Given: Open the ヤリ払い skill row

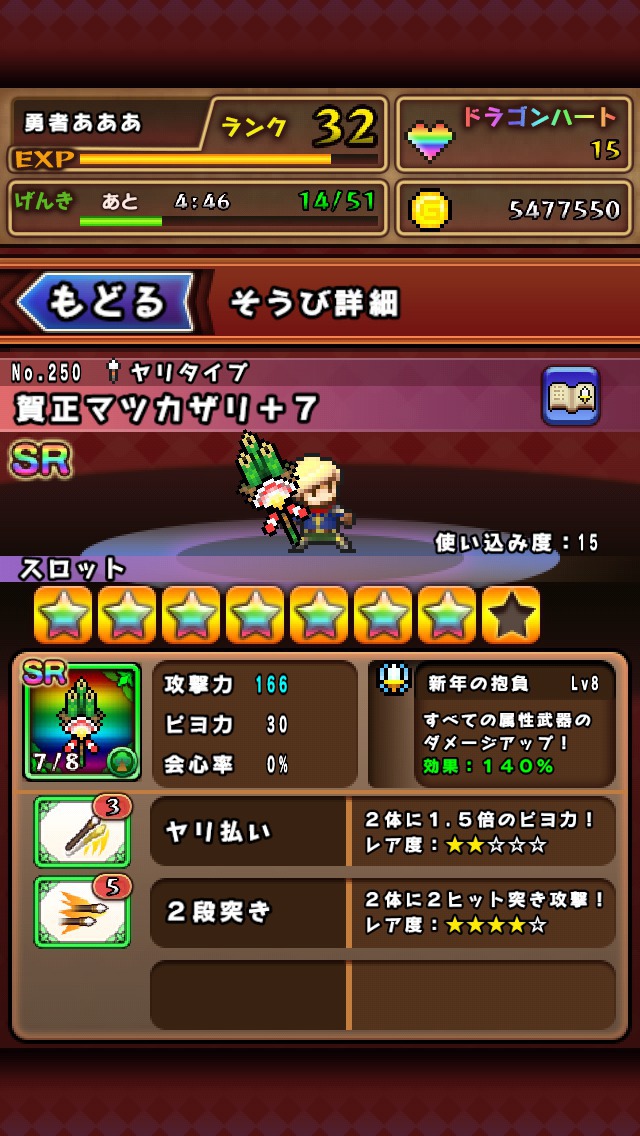Looking at the screenshot, I should click(380, 831).
